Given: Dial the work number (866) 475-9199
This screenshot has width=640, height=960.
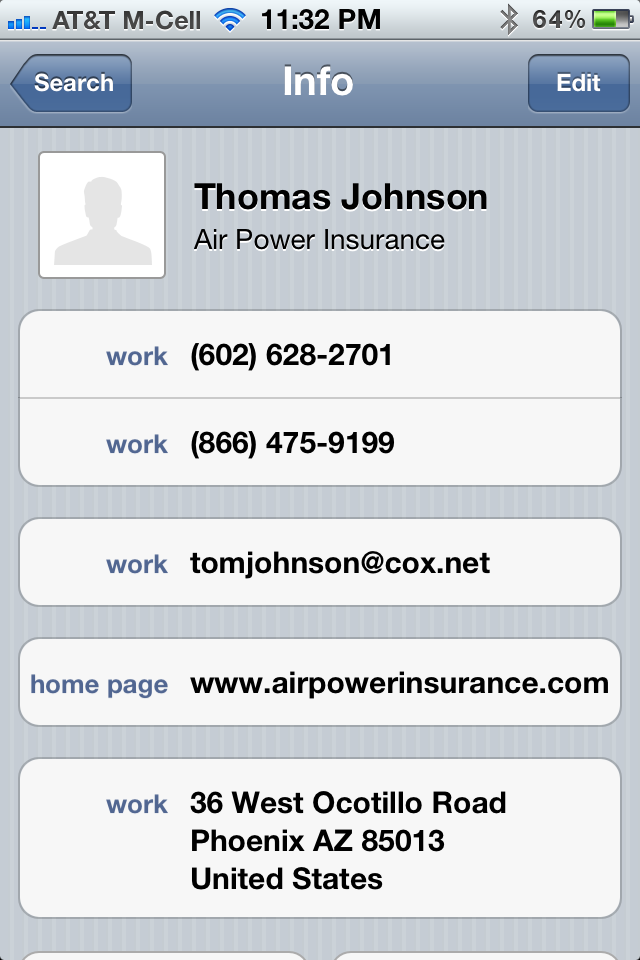Looking at the screenshot, I should point(320,443).
